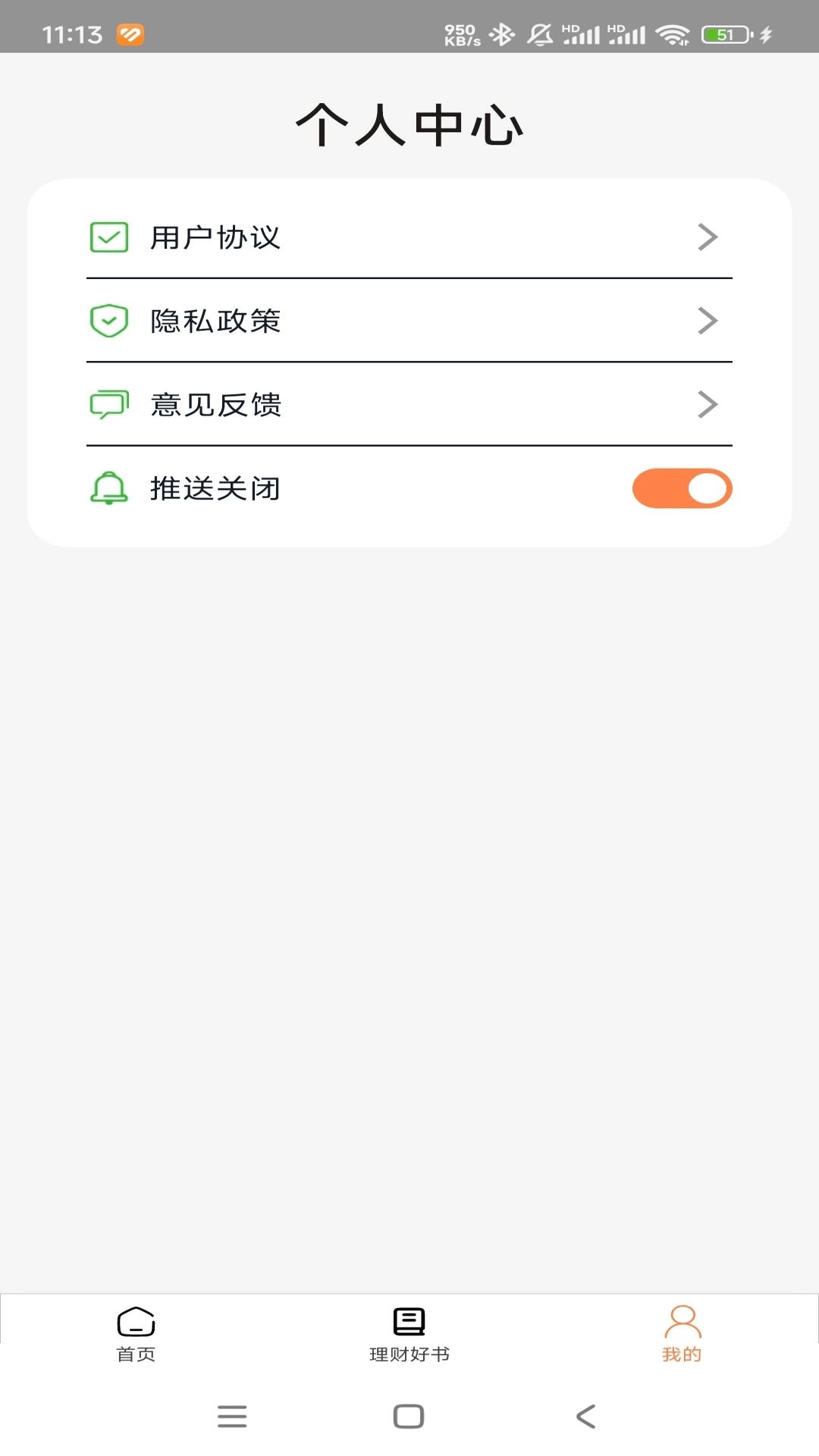The width and height of the screenshot is (819, 1456).
Task: Click the feedback speech bubble icon
Action: point(109,404)
